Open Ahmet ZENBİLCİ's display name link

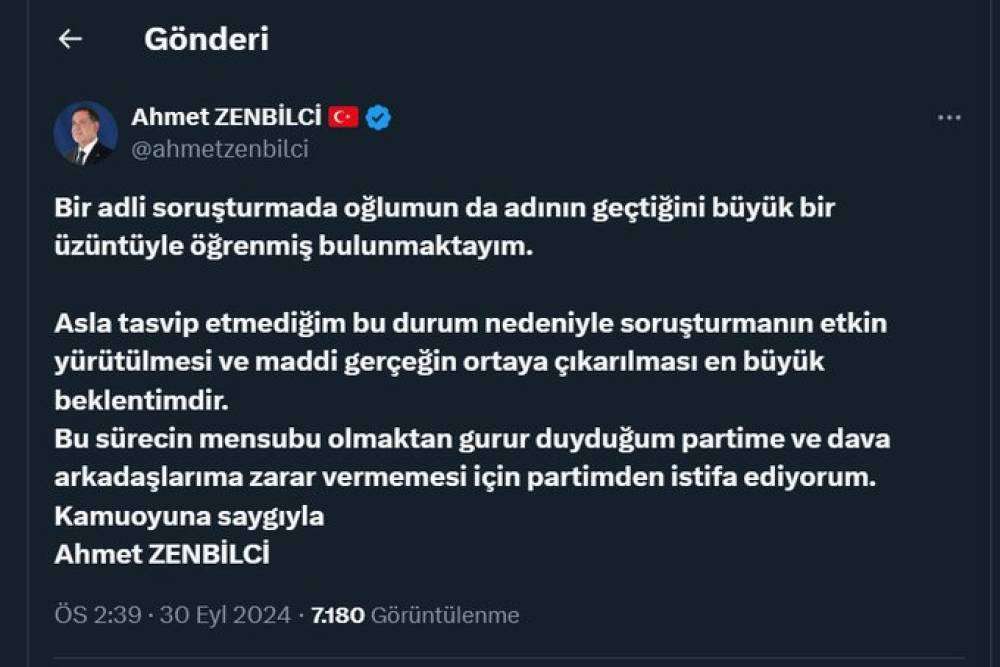pos(227,117)
